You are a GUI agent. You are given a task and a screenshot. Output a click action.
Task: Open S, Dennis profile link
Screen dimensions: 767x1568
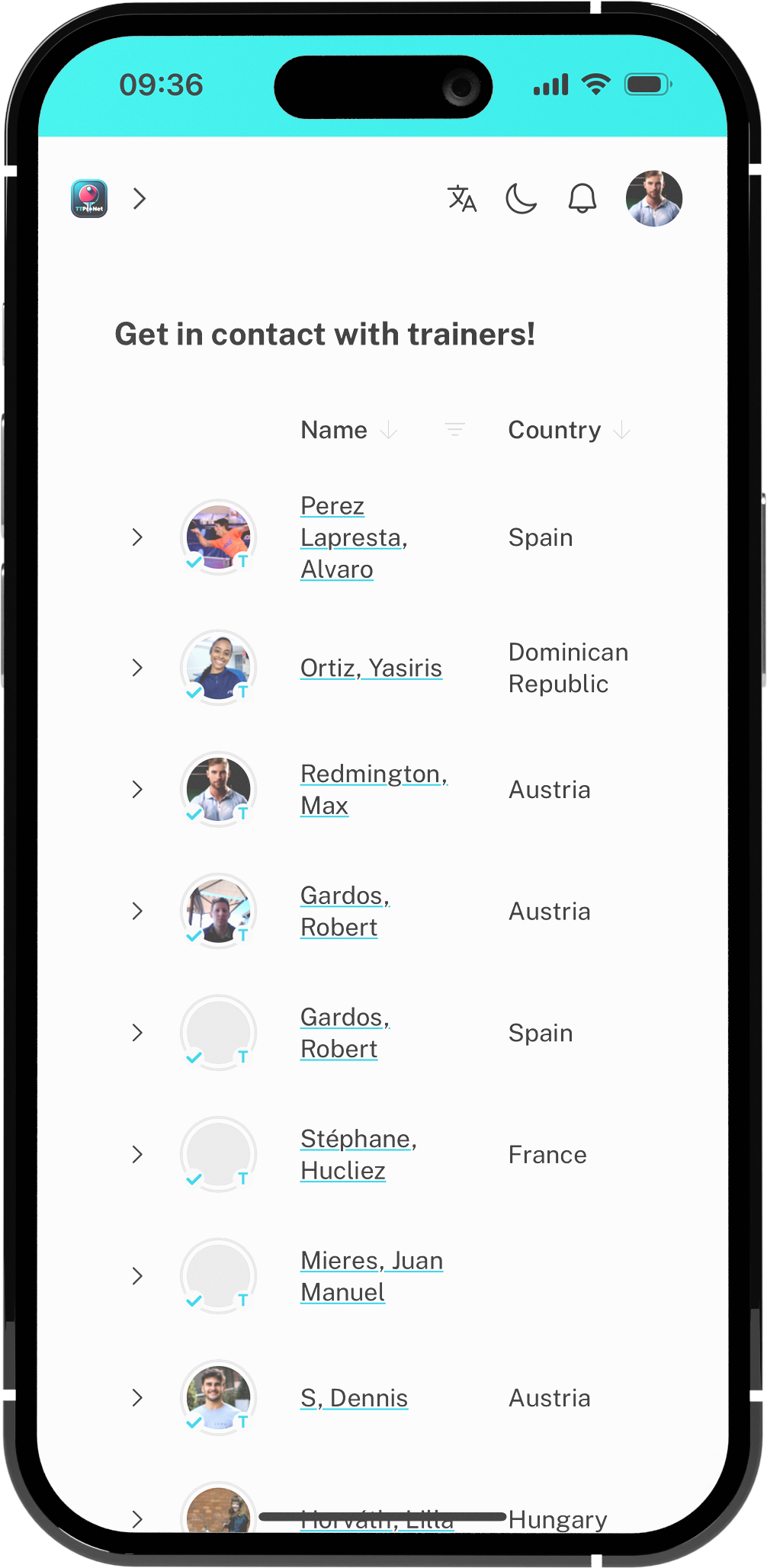[x=354, y=1398]
